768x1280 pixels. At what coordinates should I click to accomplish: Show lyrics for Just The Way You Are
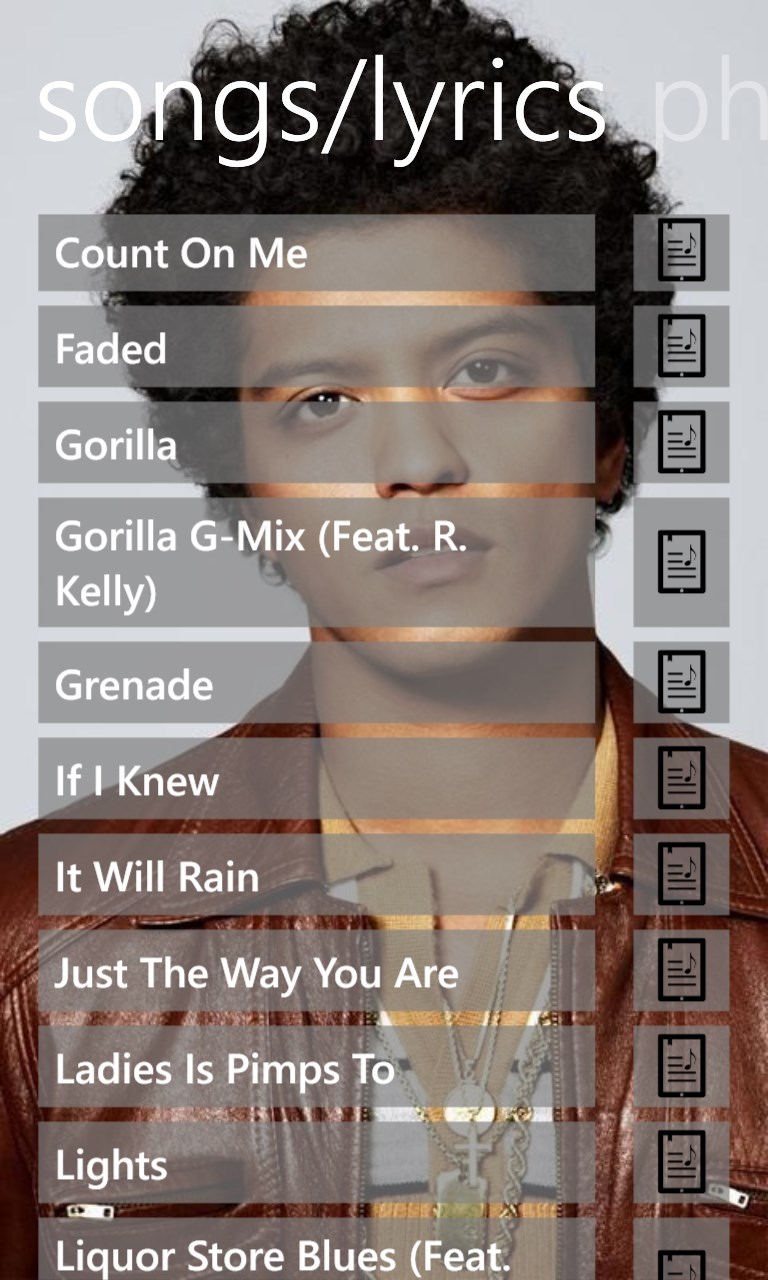click(x=681, y=971)
